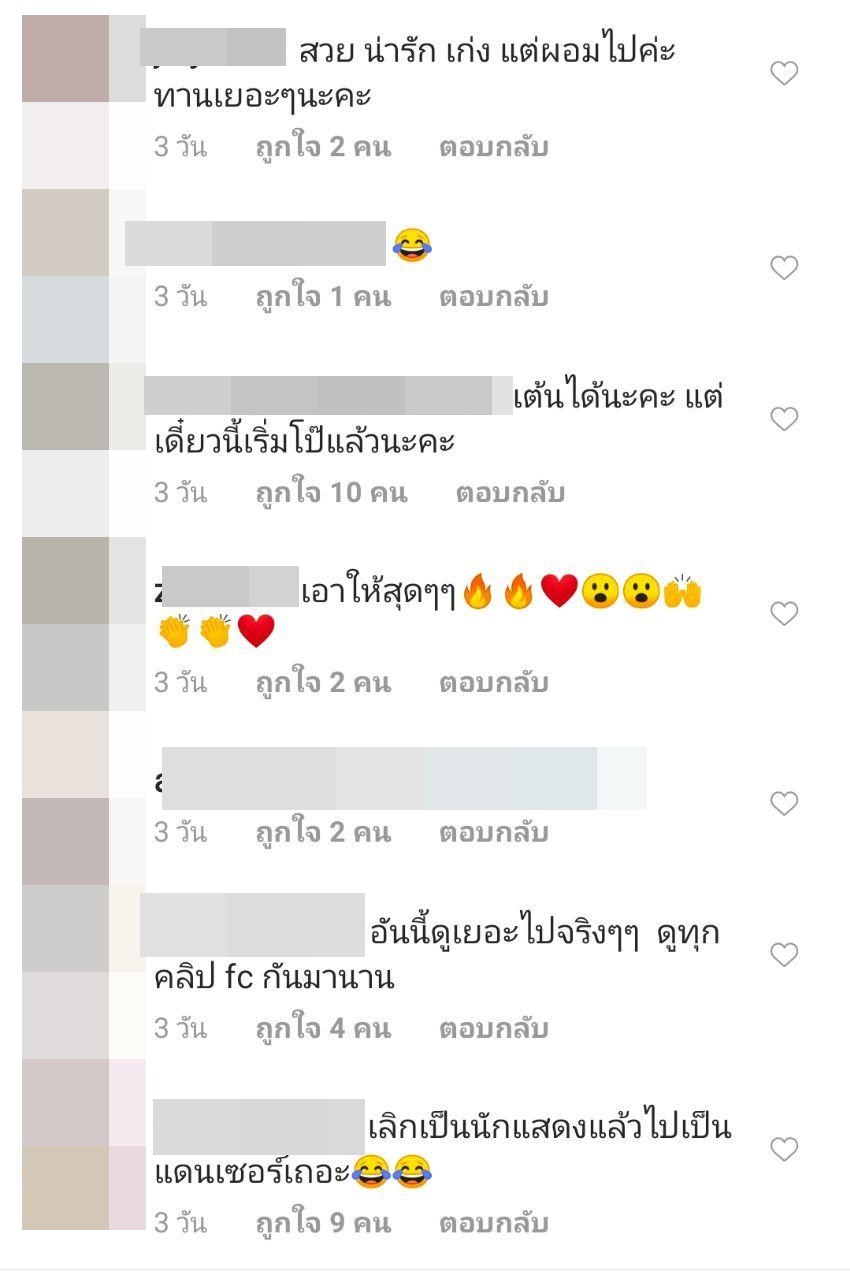
Task: Open the 9 likes on the 'เลิกเป็นนักแสดง' comment
Action: coord(322,1223)
